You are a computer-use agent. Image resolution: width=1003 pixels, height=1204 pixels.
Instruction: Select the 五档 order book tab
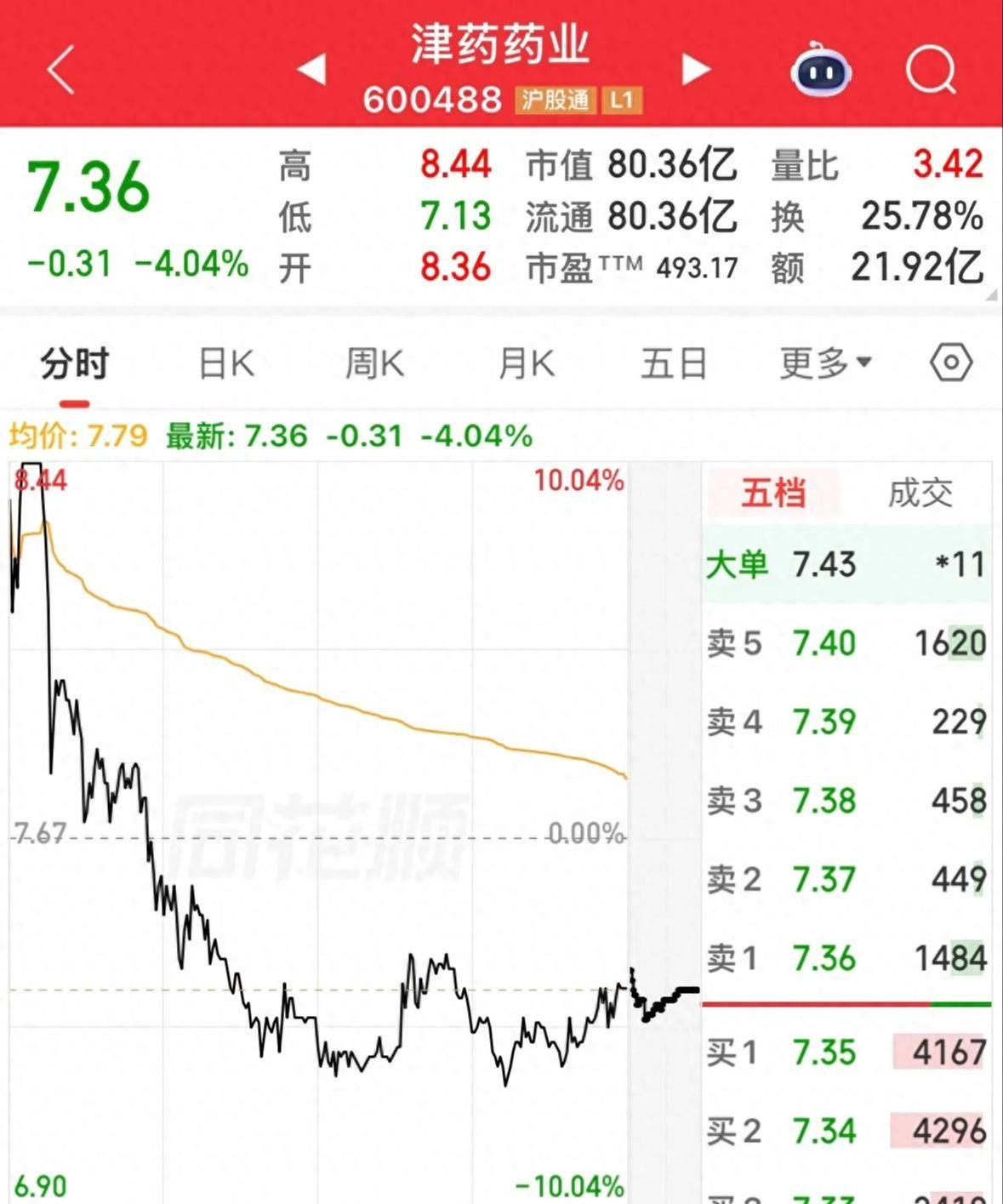pyautogui.click(x=772, y=494)
